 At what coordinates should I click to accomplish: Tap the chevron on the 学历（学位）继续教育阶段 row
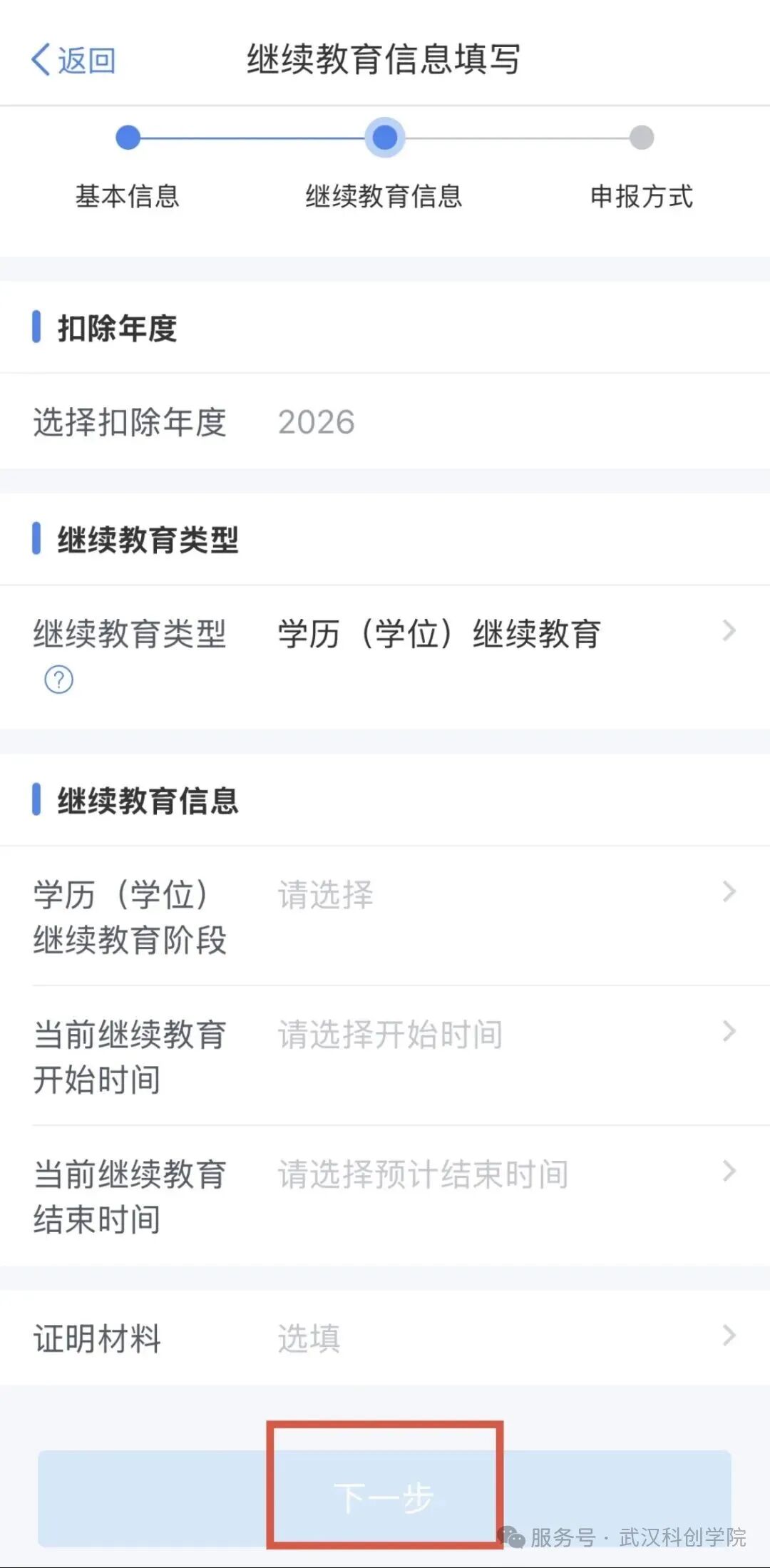[729, 890]
